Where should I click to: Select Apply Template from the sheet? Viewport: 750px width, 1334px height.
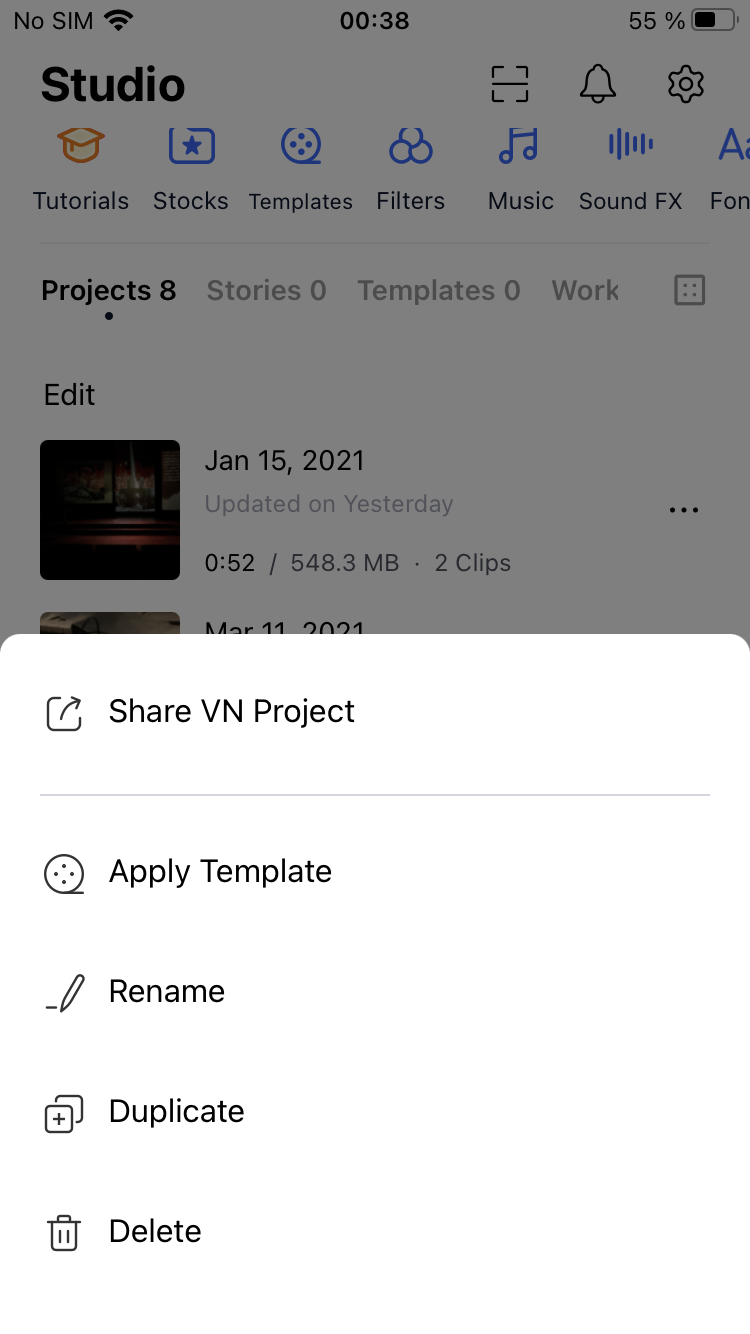pos(220,871)
